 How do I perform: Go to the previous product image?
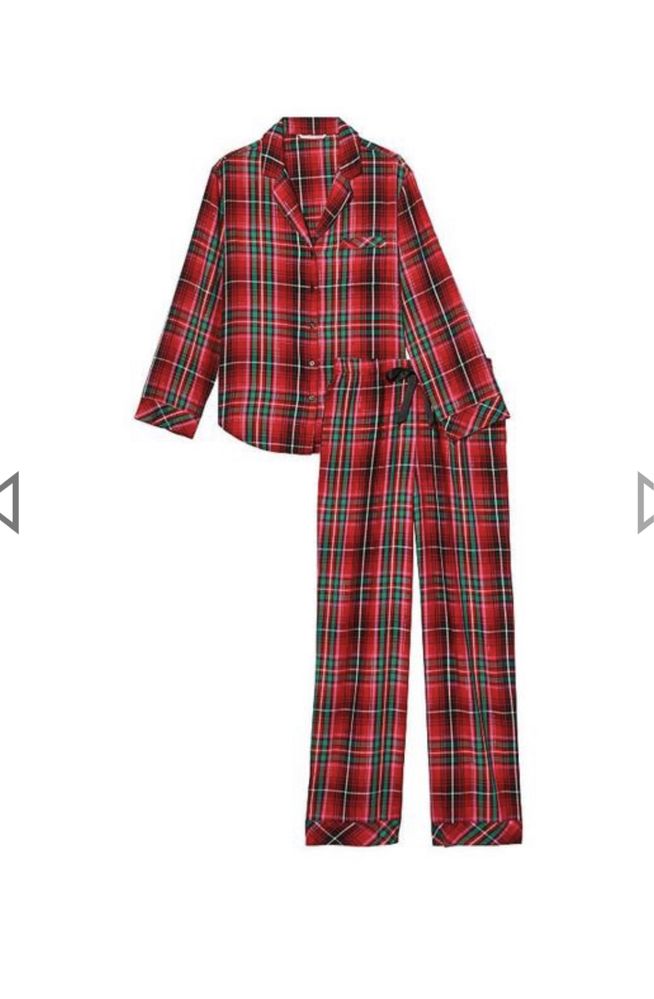(x=9, y=502)
